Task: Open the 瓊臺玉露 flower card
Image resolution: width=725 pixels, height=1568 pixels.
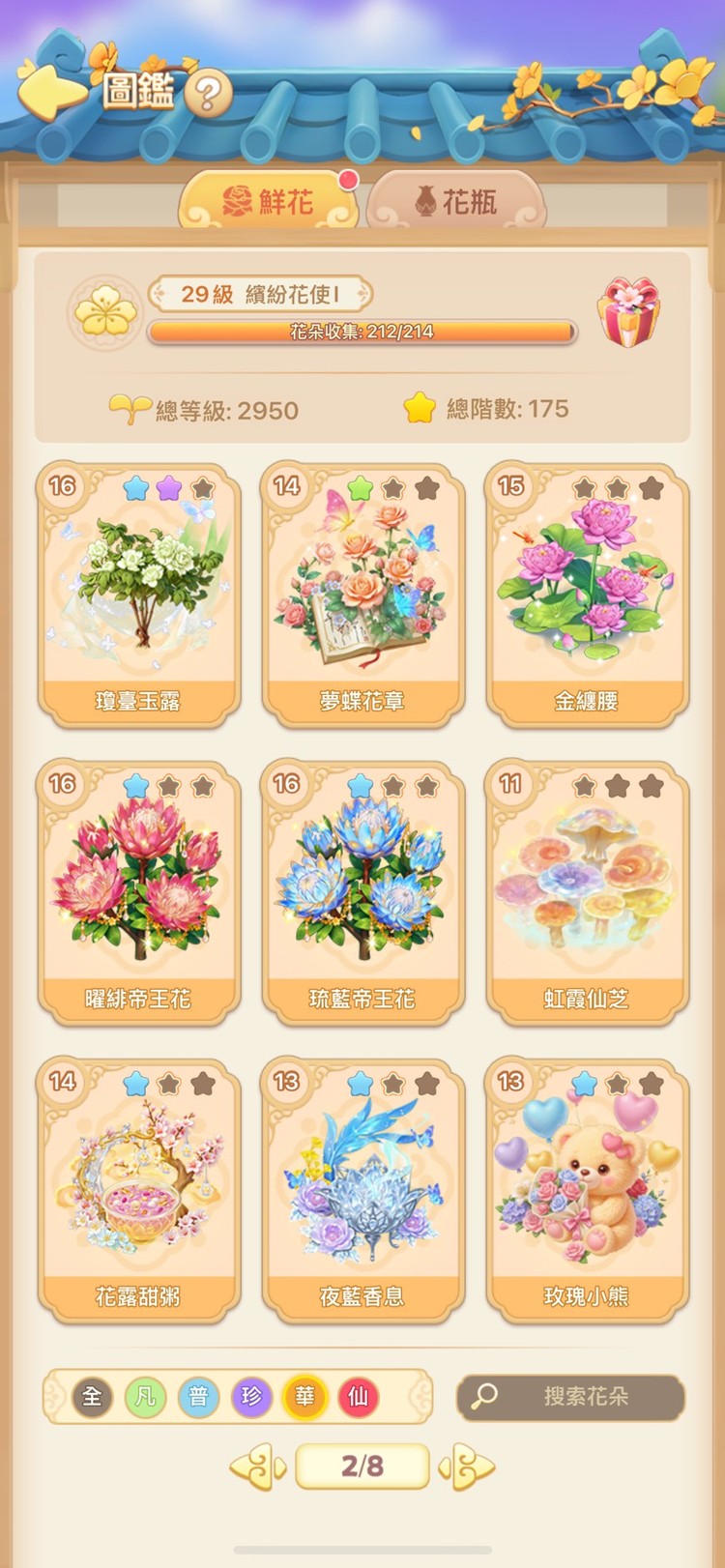Action: [x=138, y=595]
